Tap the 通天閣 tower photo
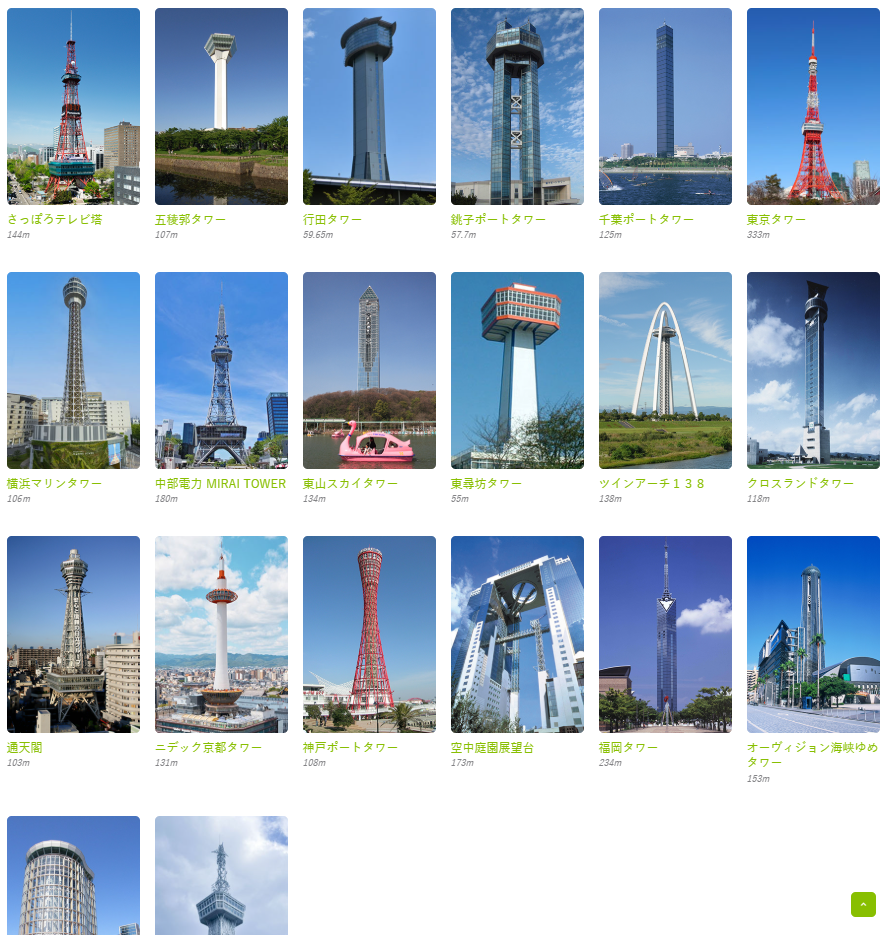This screenshot has height=935, width=891. click(73, 635)
